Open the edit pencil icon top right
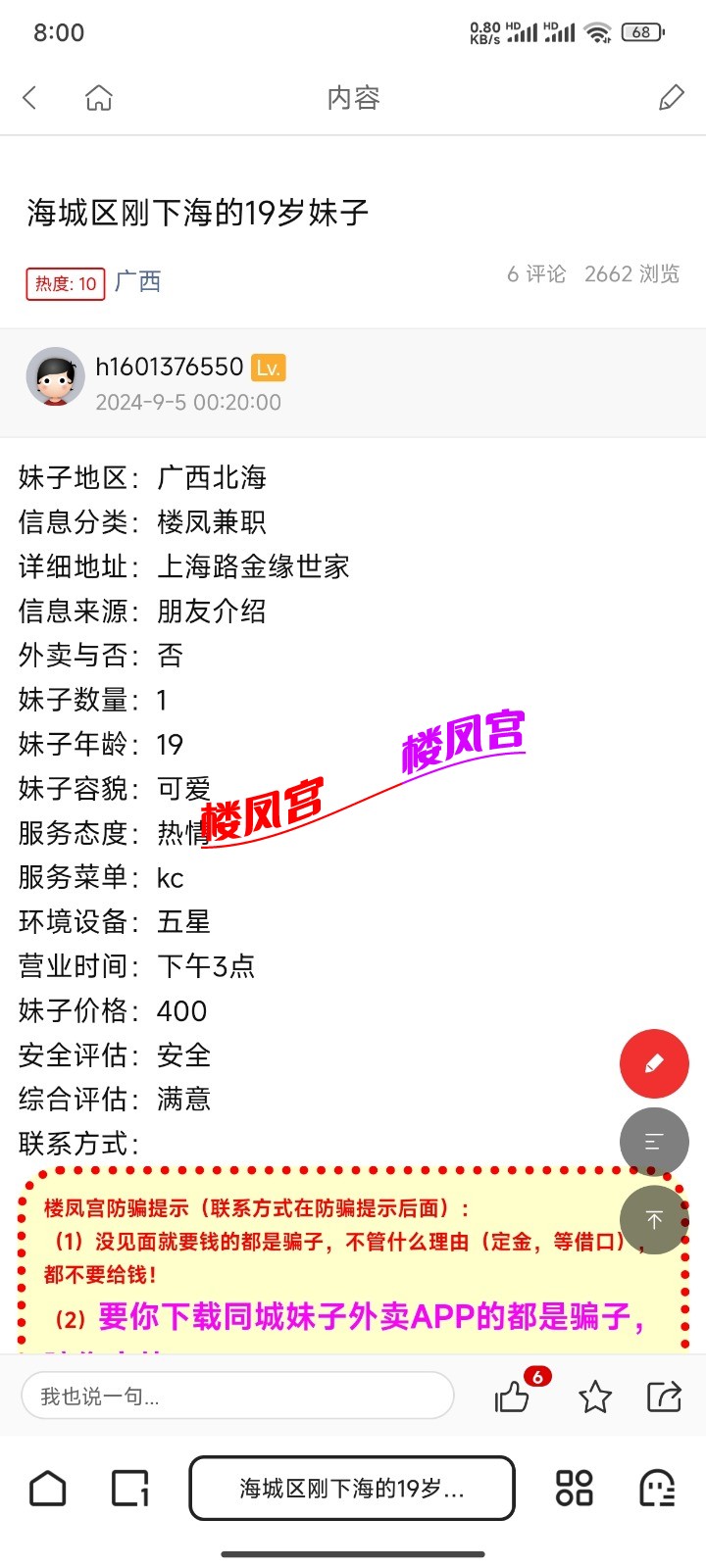The image size is (706, 1568). pos(671,97)
